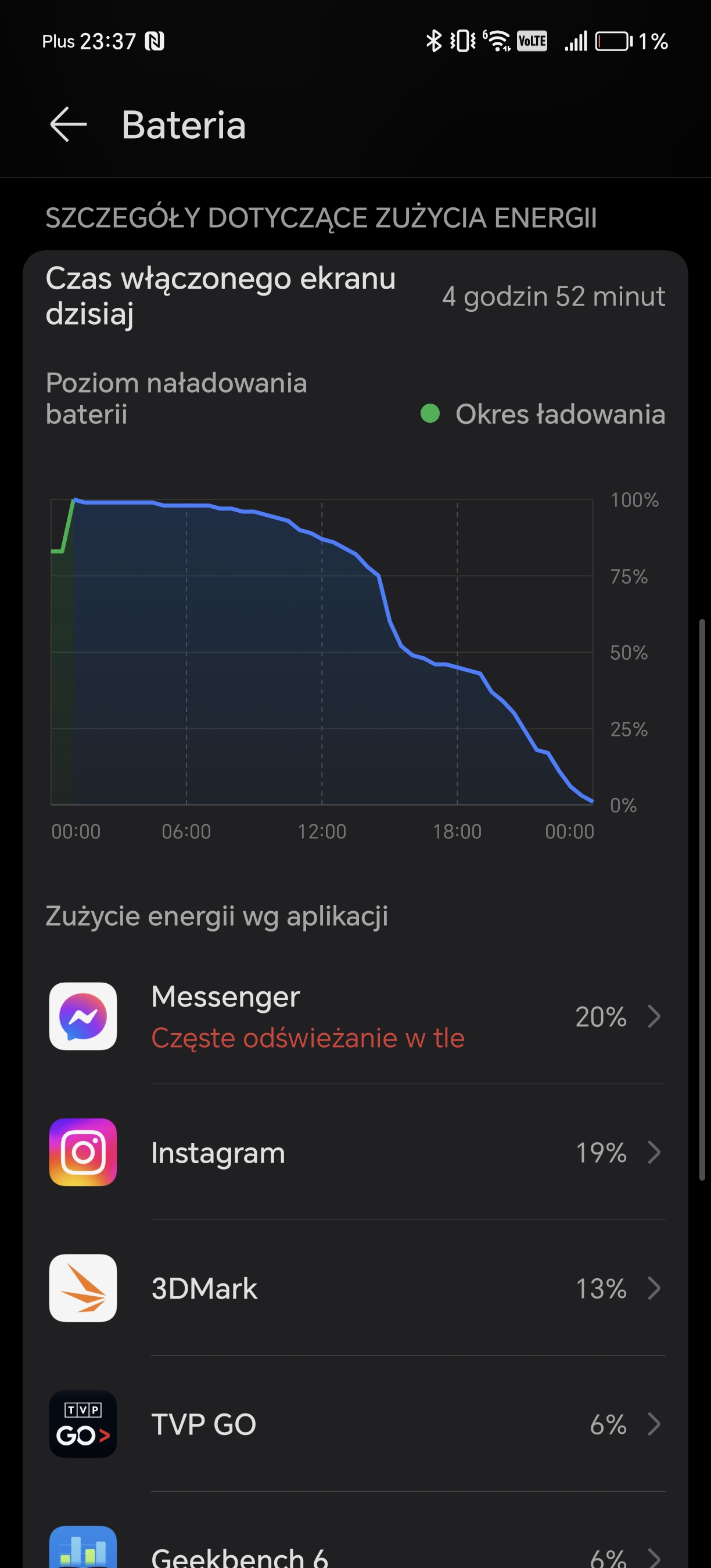This screenshot has width=711, height=1568.
Task: Open Messenger battery usage details
Action: point(355,1016)
